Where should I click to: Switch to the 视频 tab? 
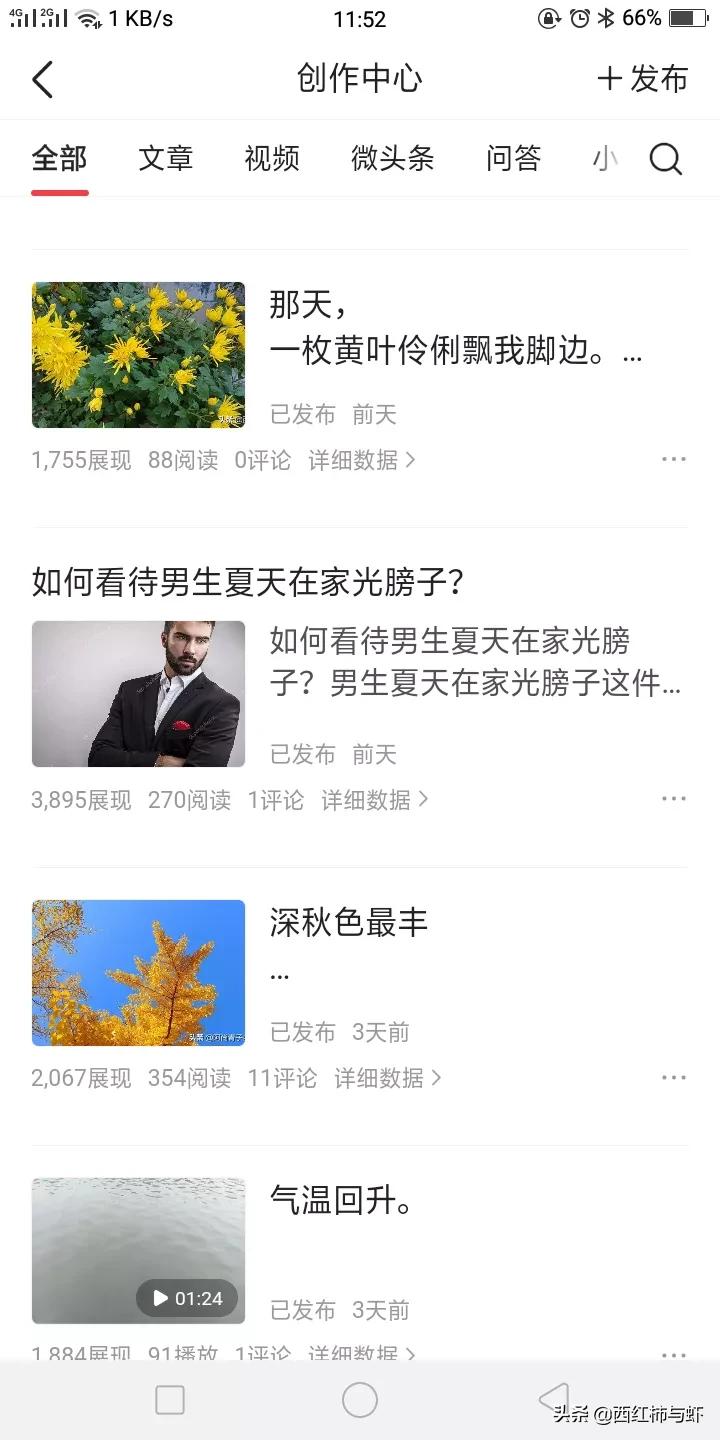[271, 159]
